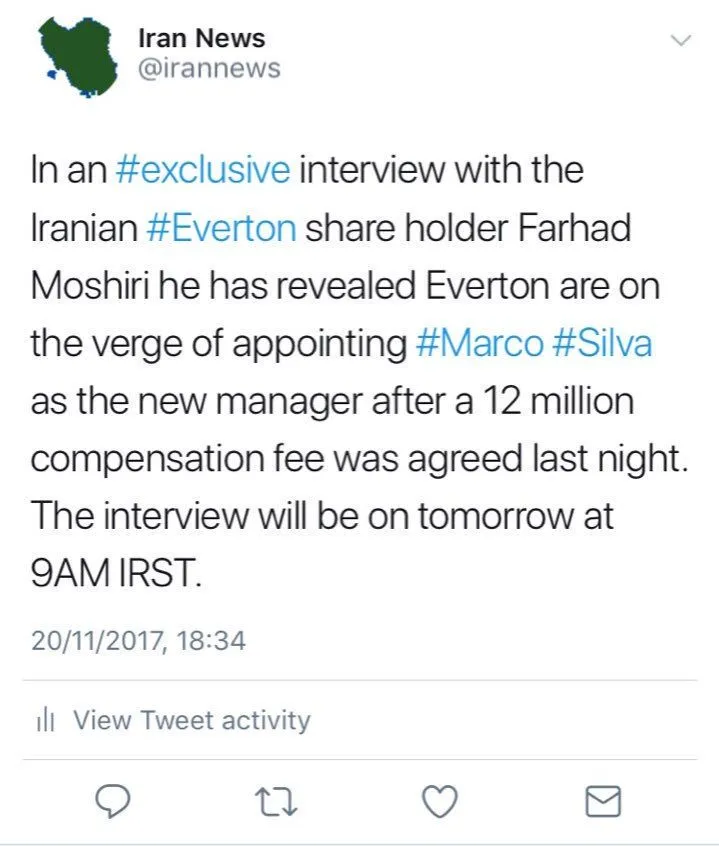This screenshot has height=846, width=719.
Task: Share tweet via direct message envelope
Action: 603,798
